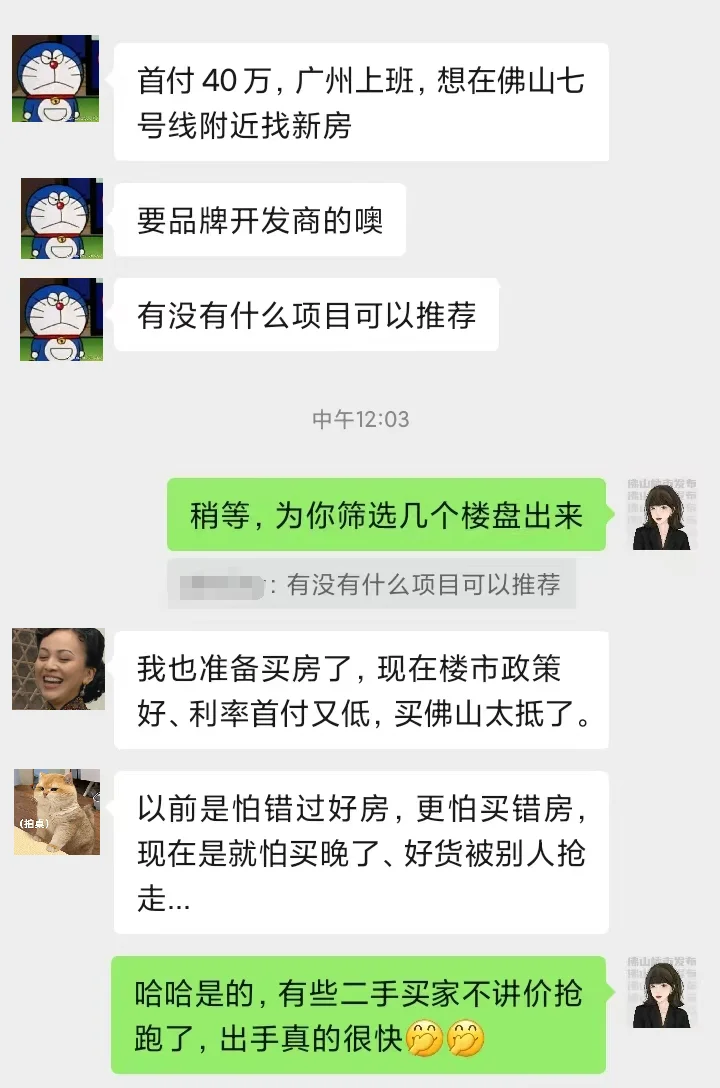Open Doraemon avatar beside the 首付40万 message
The height and width of the screenshot is (1088, 720).
coord(55,79)
